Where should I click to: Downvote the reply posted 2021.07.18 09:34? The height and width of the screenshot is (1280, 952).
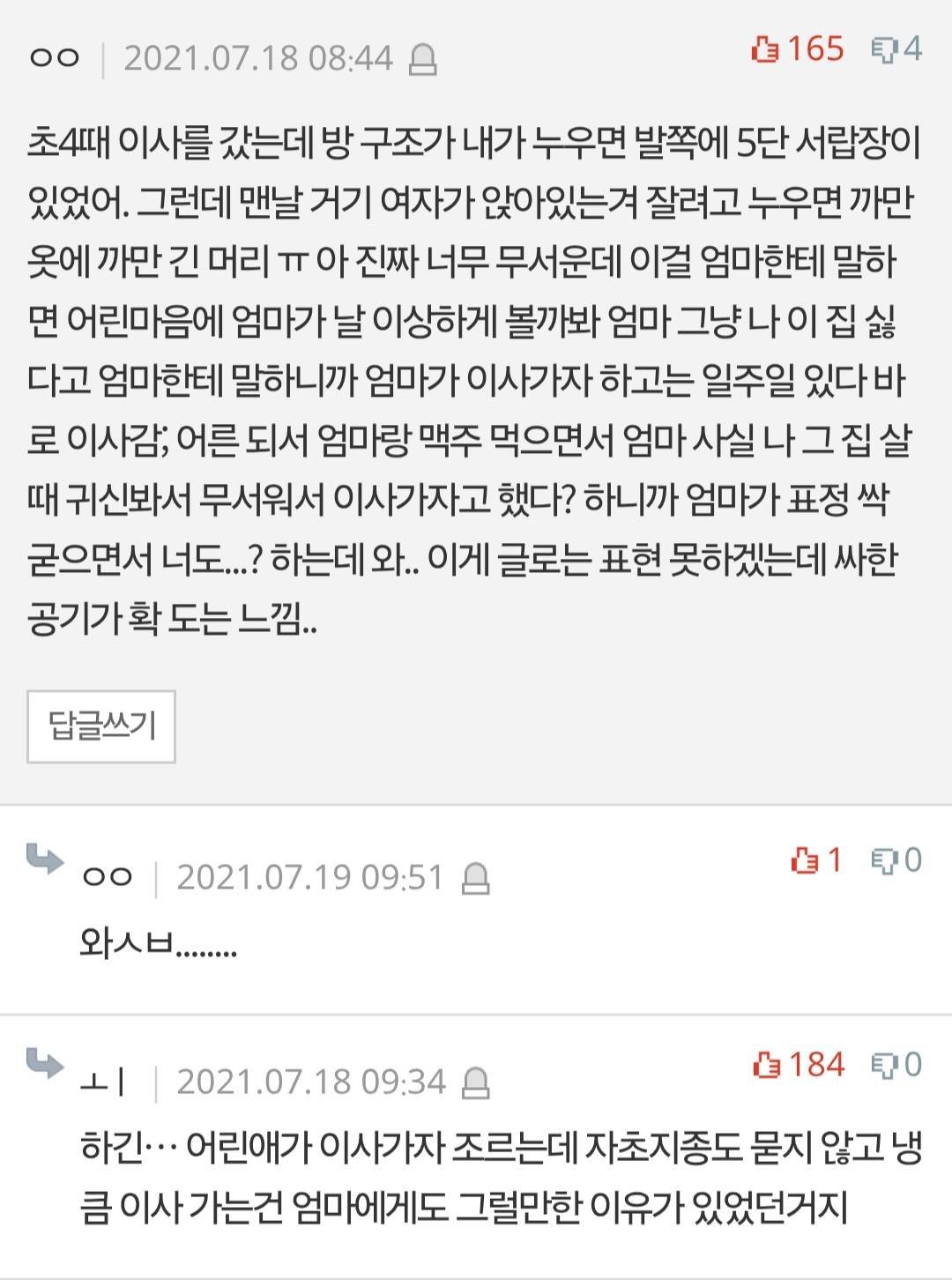pos(883,1065)
